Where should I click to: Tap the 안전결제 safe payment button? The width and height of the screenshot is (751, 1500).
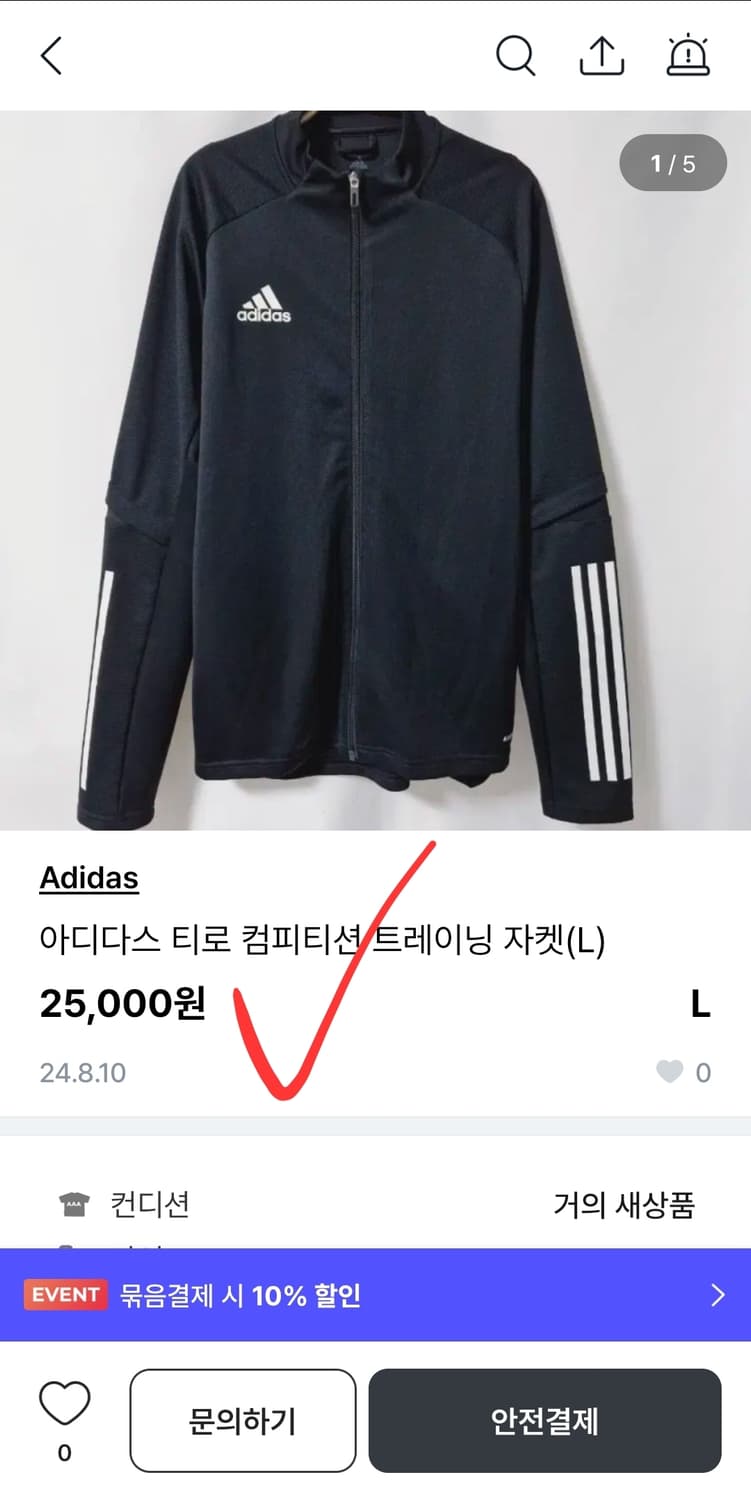(546, 1420)
